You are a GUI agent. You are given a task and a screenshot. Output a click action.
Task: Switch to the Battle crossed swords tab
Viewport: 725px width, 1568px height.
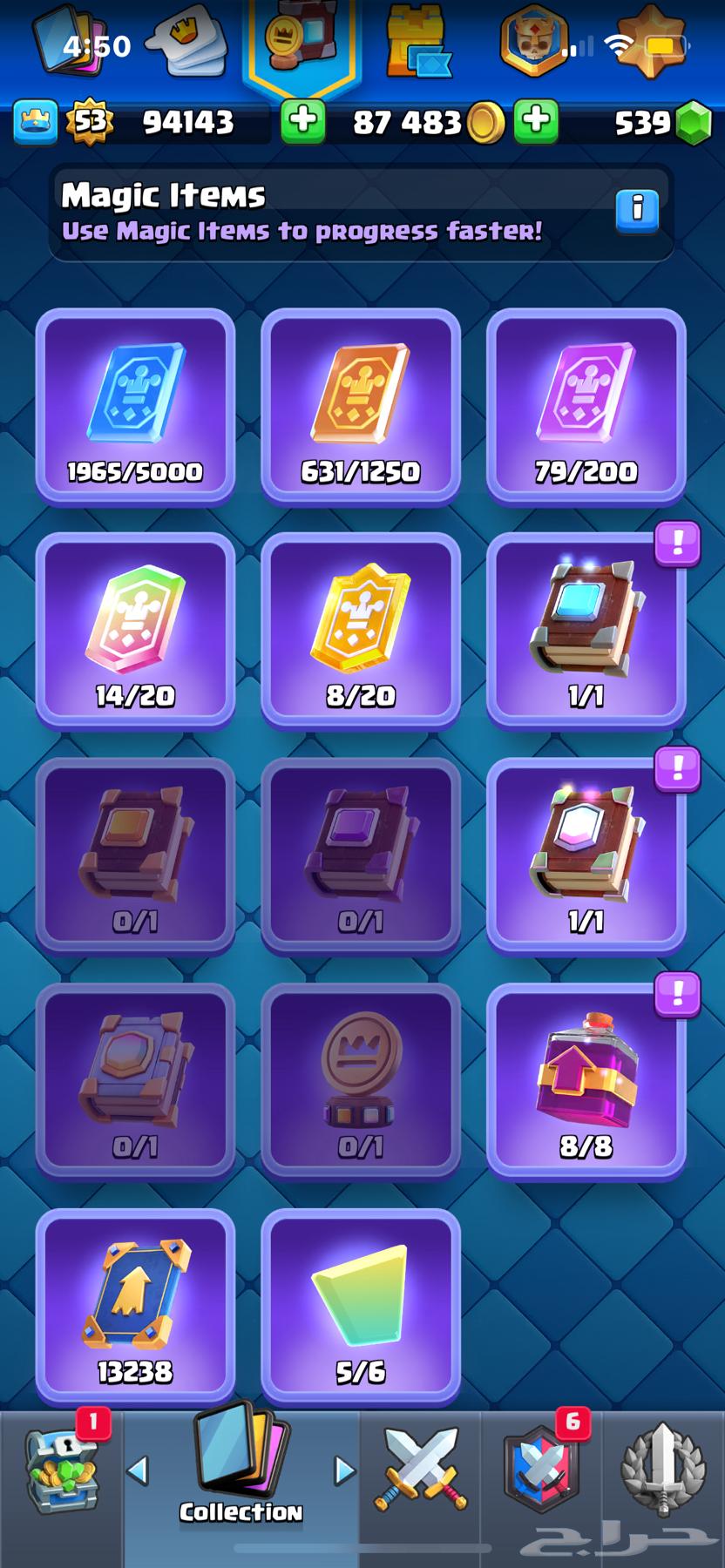[421, 1470]
